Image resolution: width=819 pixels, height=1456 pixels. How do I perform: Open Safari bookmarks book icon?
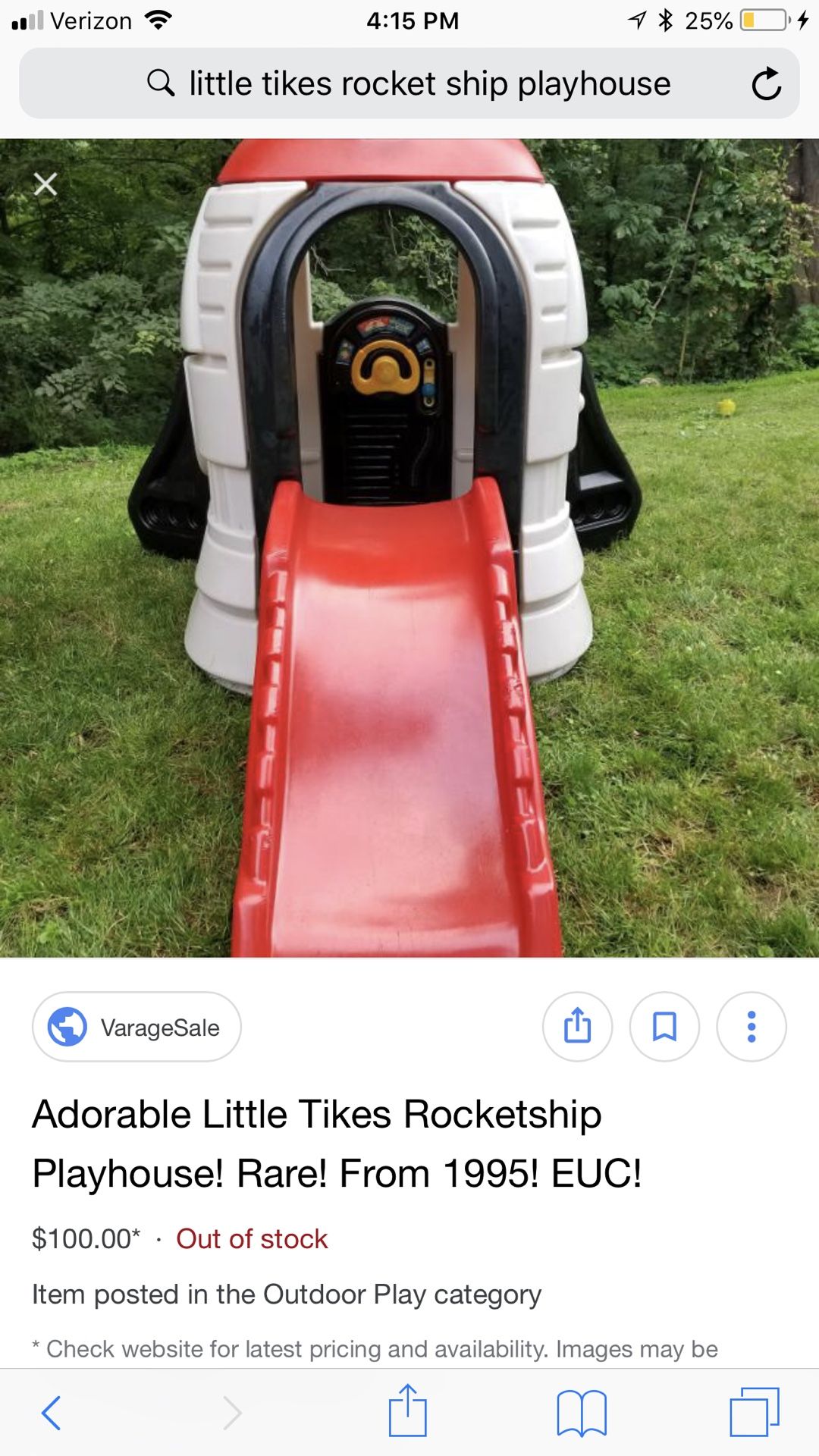coord(582,1413)
